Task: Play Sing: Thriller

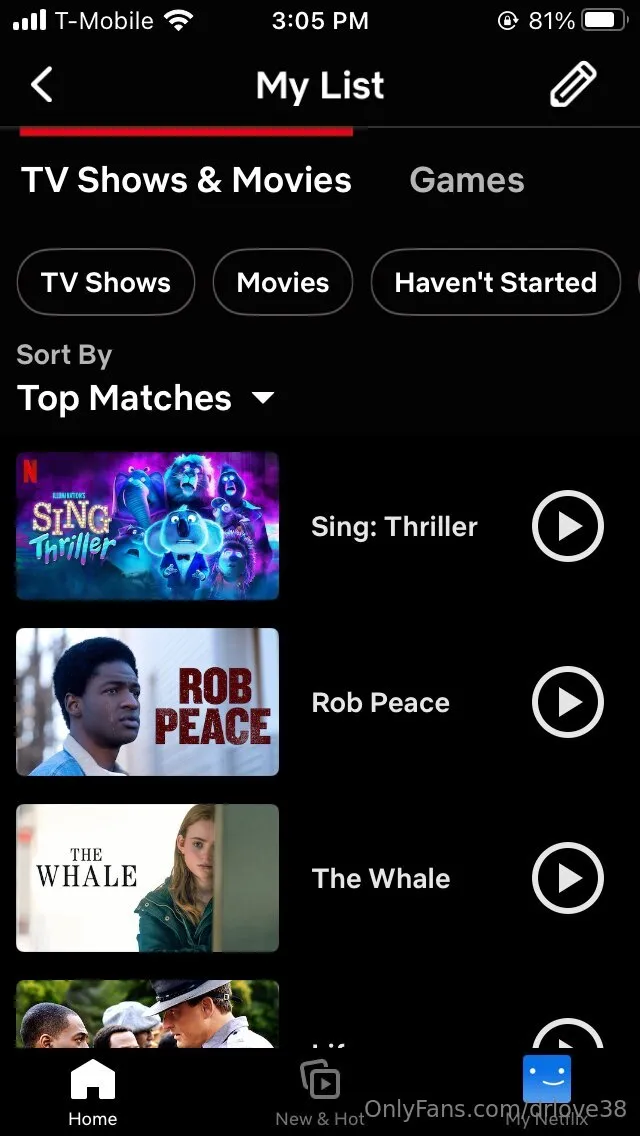Action: click(x=568, y=526)
